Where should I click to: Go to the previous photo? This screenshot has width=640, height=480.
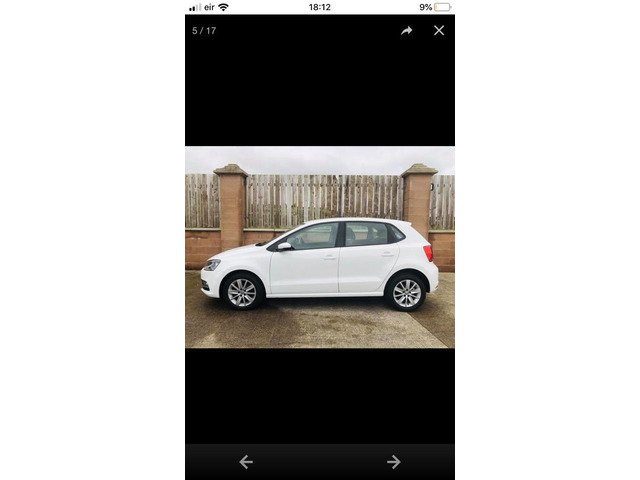[x=246, y=462]
